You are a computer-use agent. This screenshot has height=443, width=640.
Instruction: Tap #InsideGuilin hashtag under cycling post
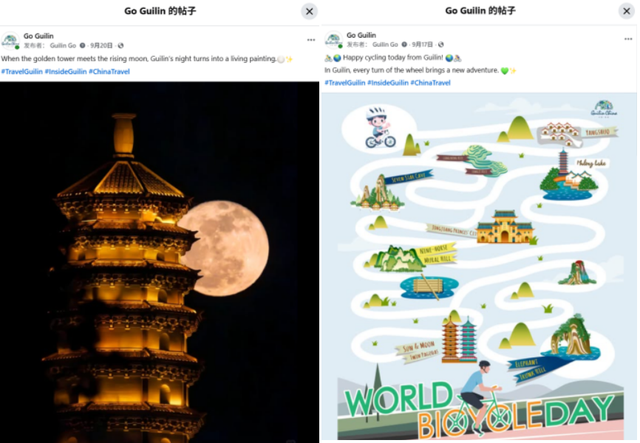click(388, 82)
